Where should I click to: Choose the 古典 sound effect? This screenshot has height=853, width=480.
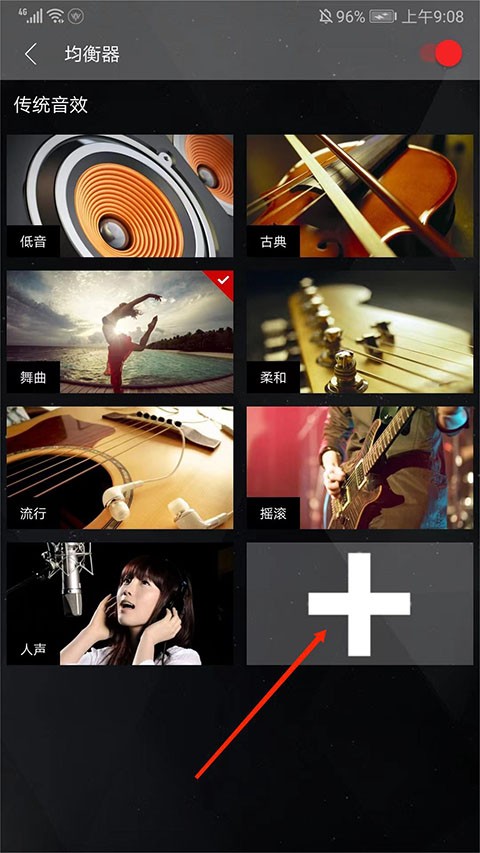point(360,196)
